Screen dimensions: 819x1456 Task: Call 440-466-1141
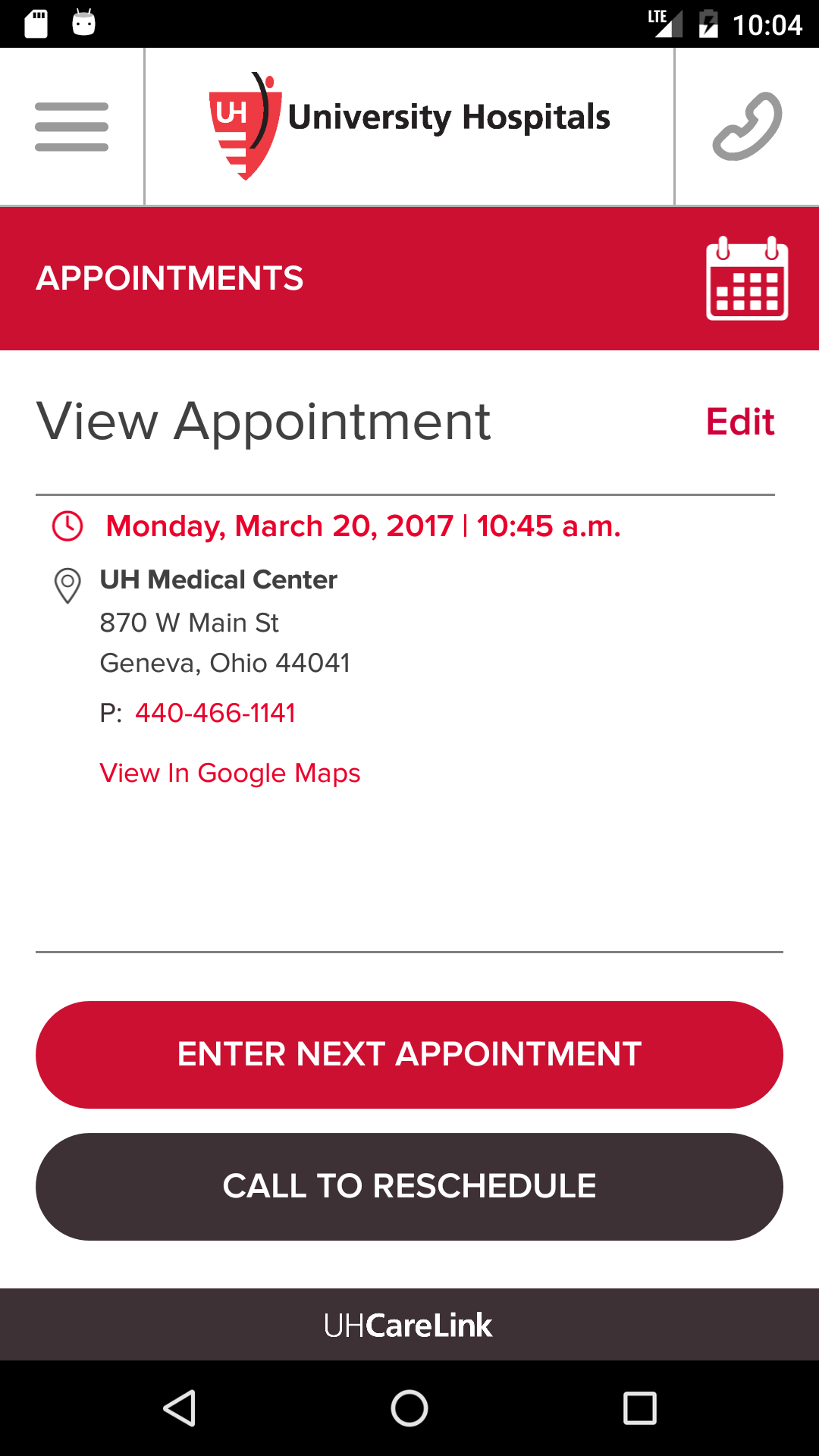click(x=215, y=713)
